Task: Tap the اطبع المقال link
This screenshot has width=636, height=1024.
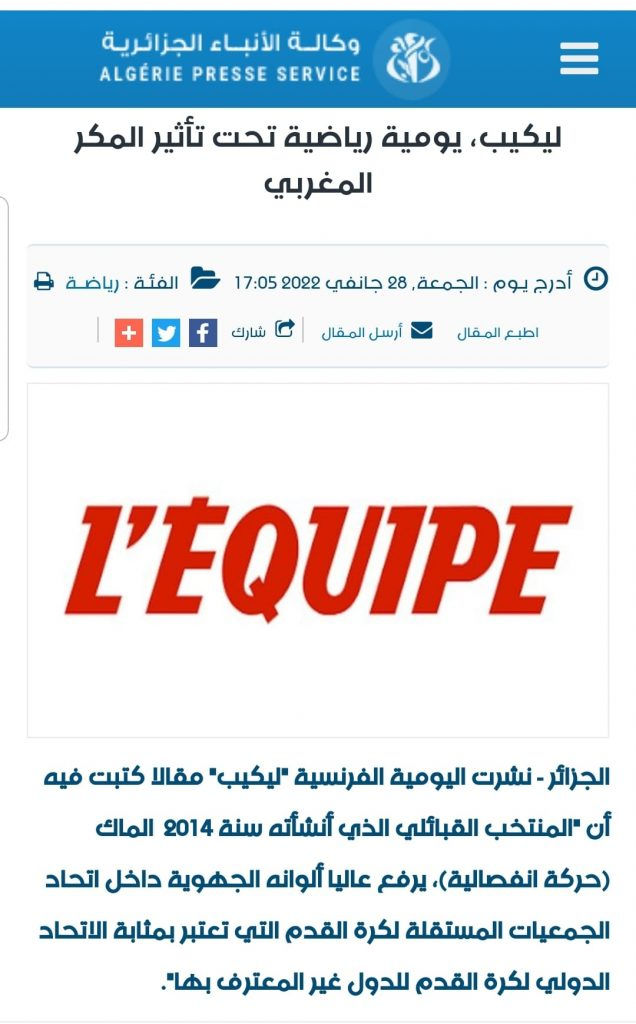Action: 498,333
